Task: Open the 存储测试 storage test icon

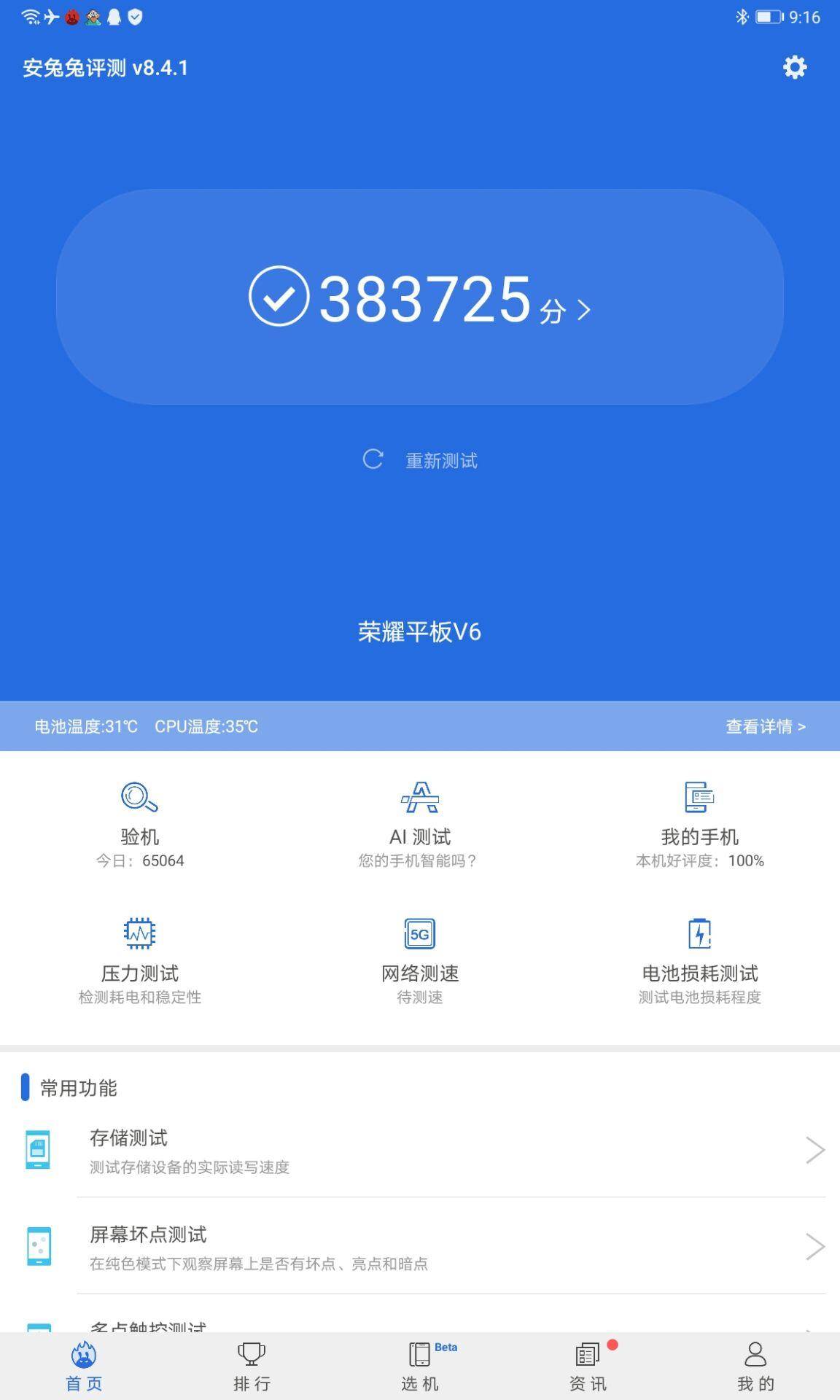Action: click(40, 1148)
